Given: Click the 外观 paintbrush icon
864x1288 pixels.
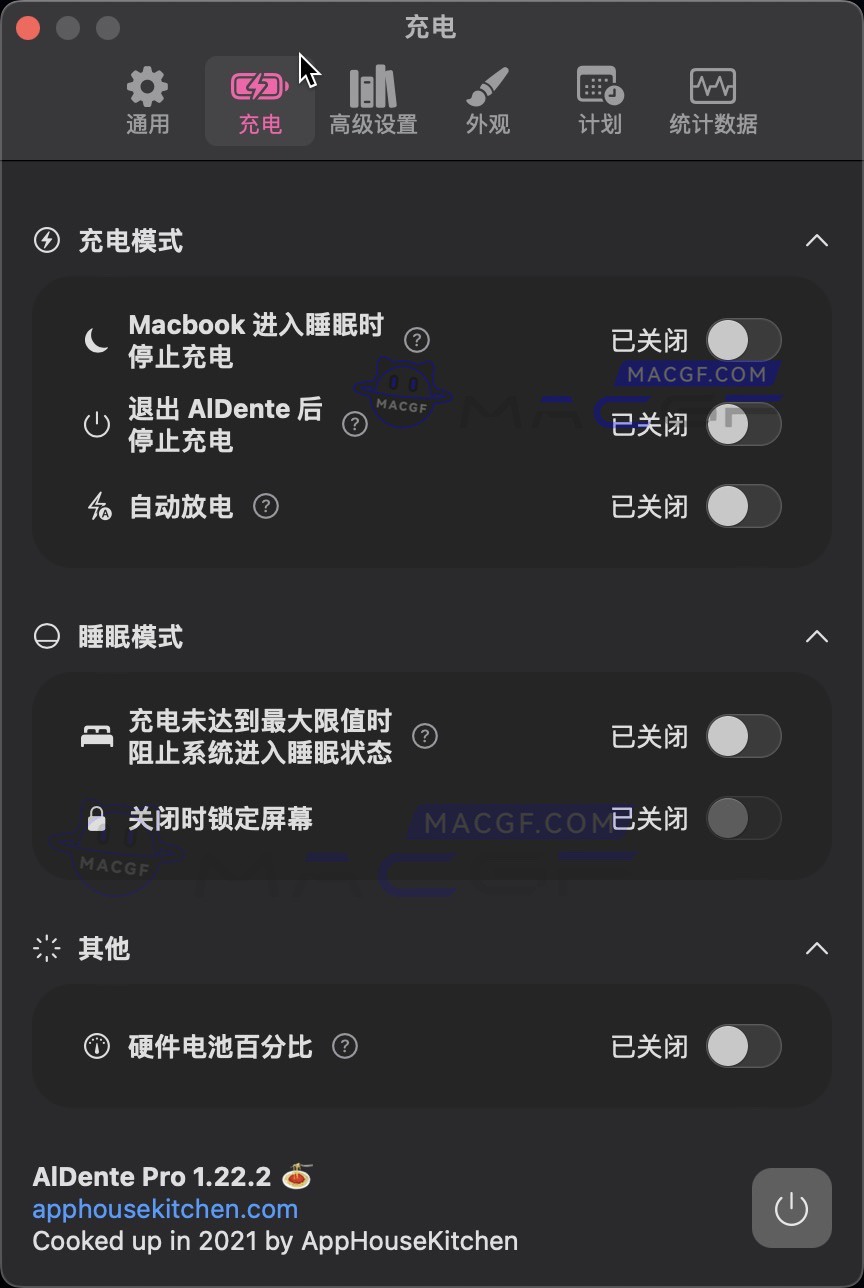Looking at the screenshot, I should pos(487,88).
